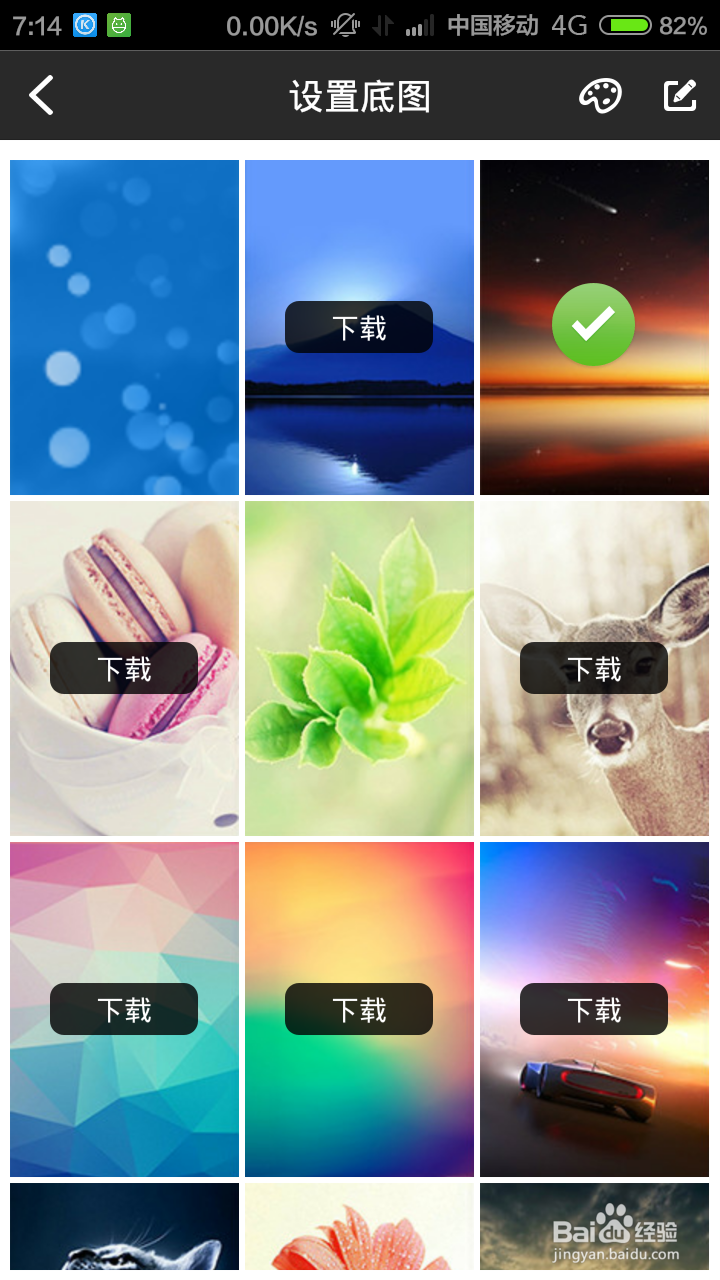Tap the Android notification icon in status bar
720x1280 pixels.
click(x=119, y=25)
